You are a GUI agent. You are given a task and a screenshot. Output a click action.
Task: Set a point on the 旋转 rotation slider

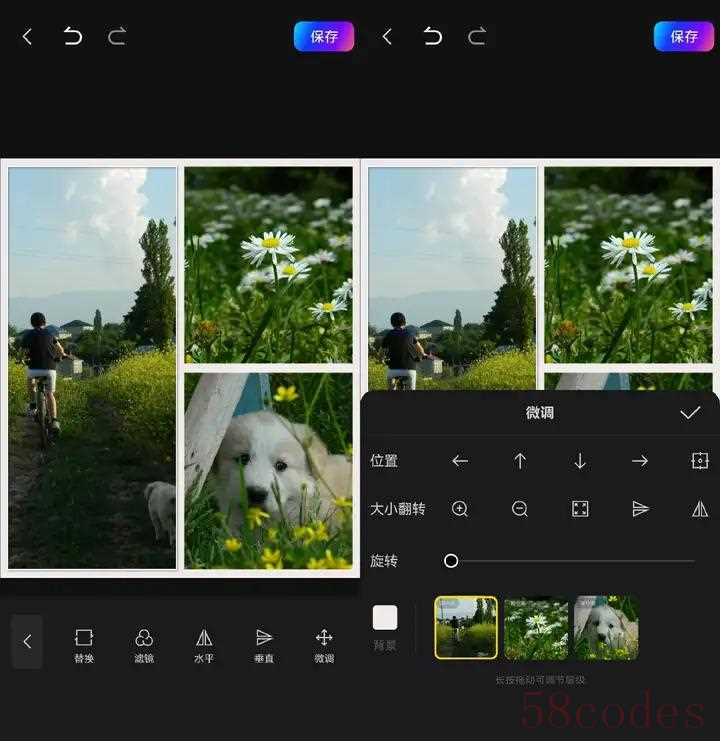570,561
